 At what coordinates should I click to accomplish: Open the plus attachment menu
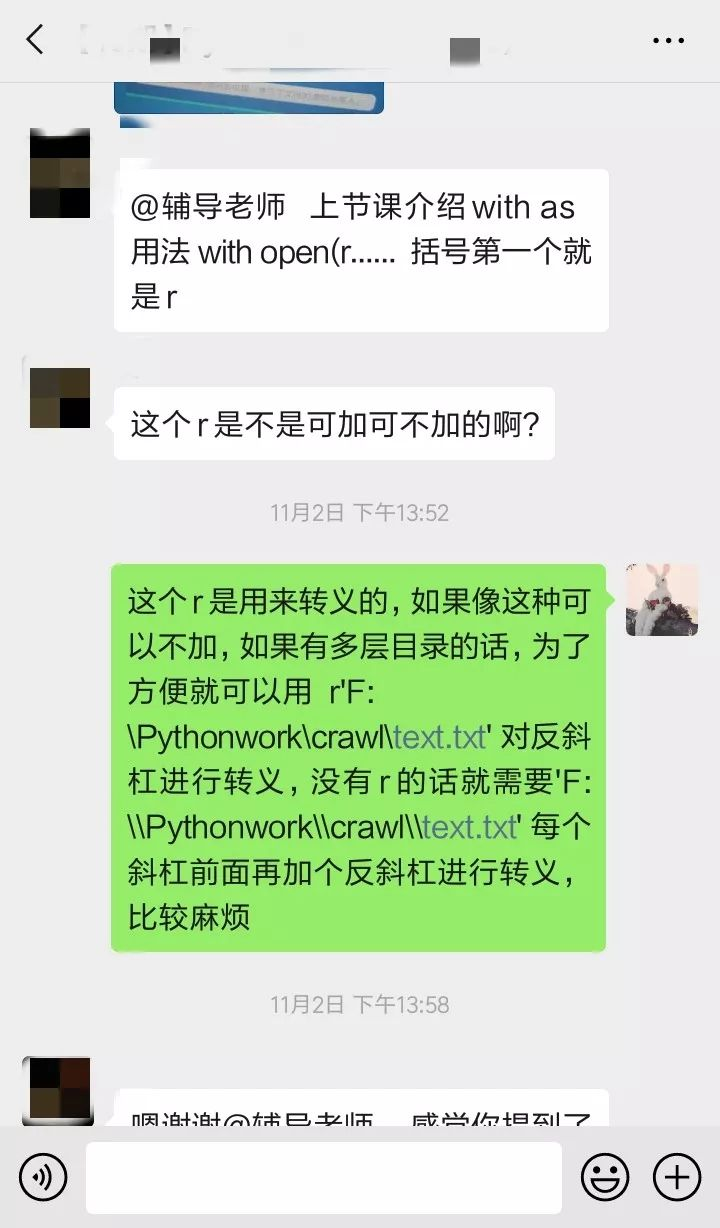[x=677, y=1177]
